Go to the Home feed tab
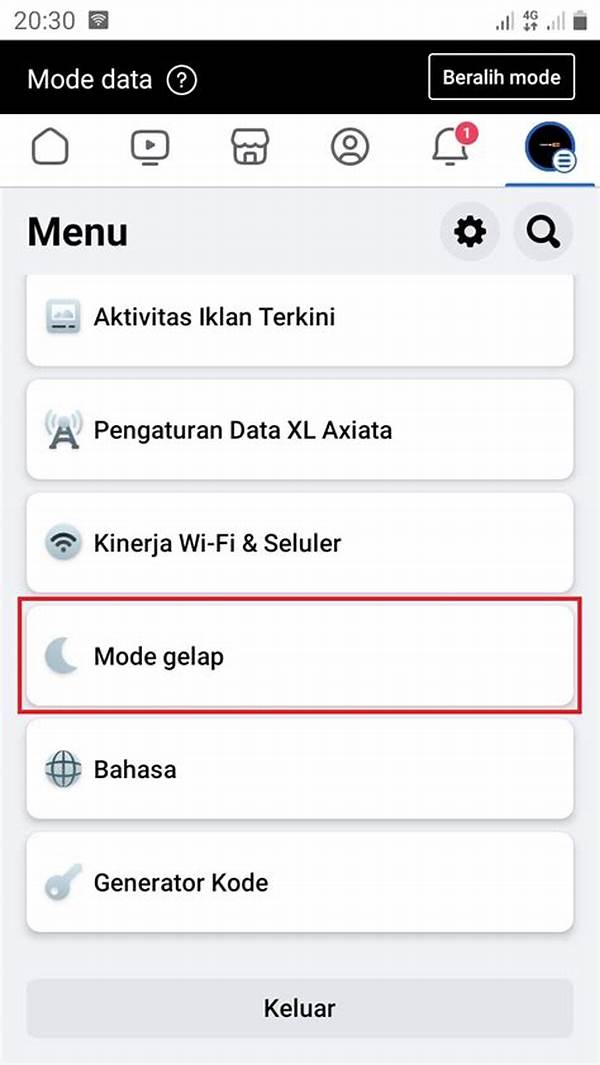The image size is (600, 1065). 50,147
